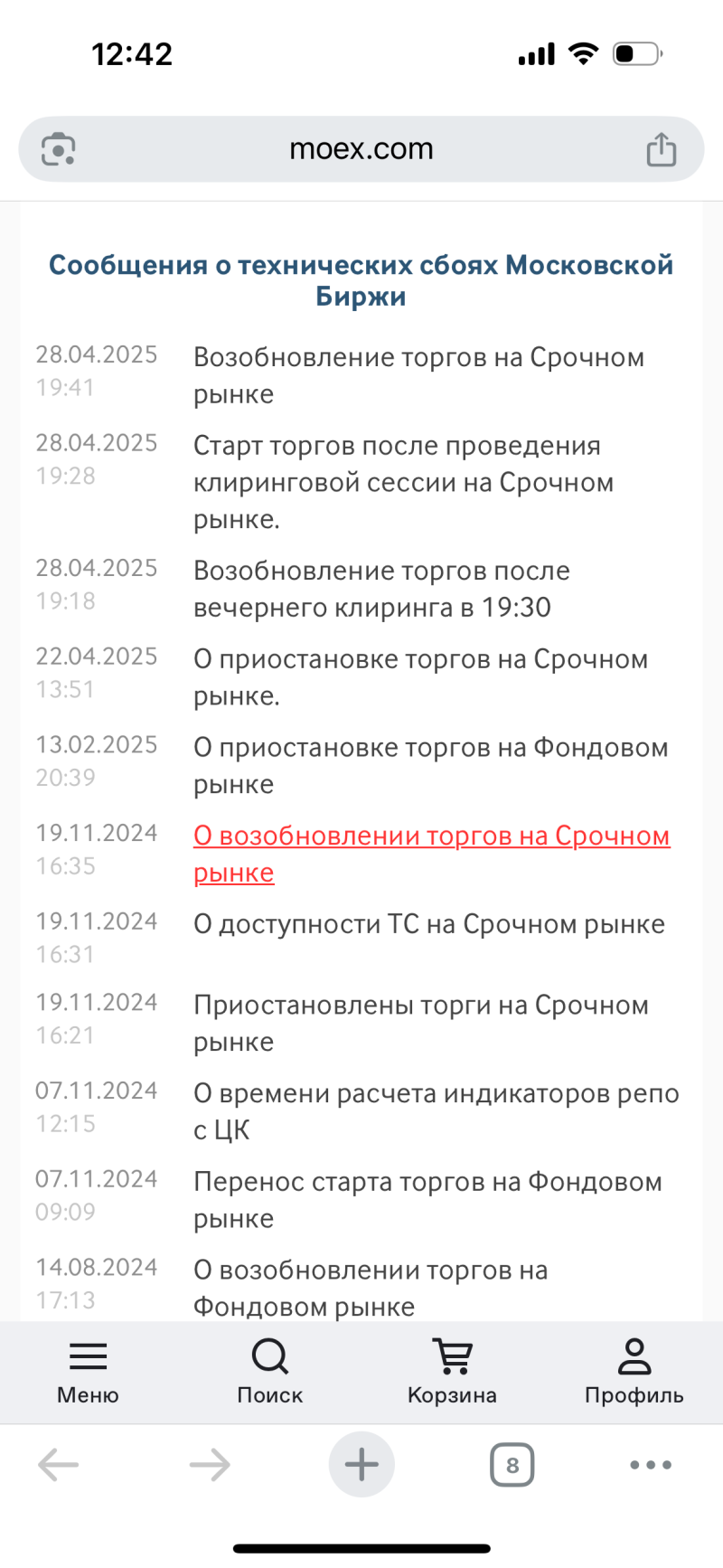This screenshot has height=1568, width=723.
Task: Go to the Профиль tab
Action: [634, 1372]
